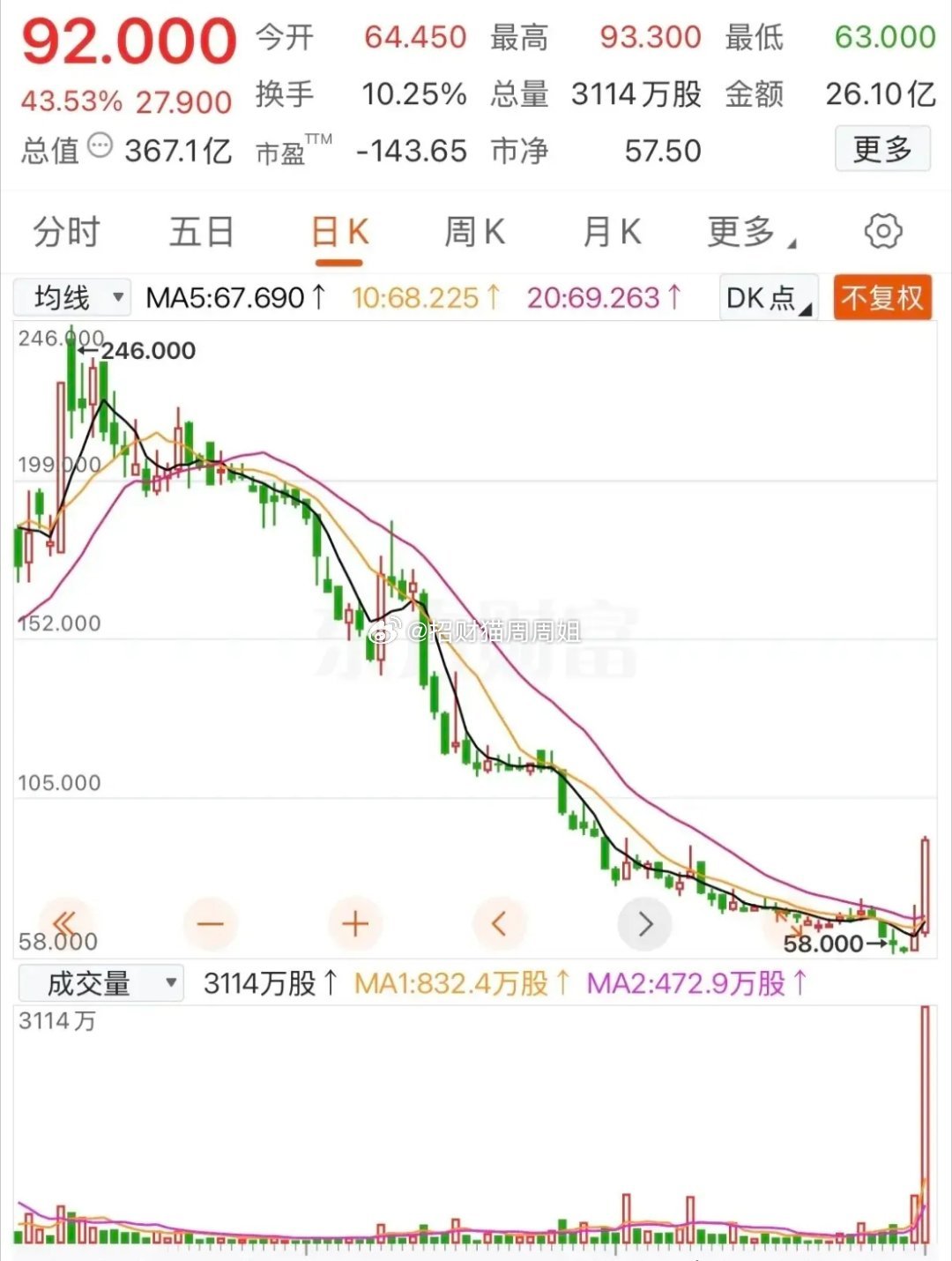
Task: Click the right arrow to pan chart later
Action: 644,923
